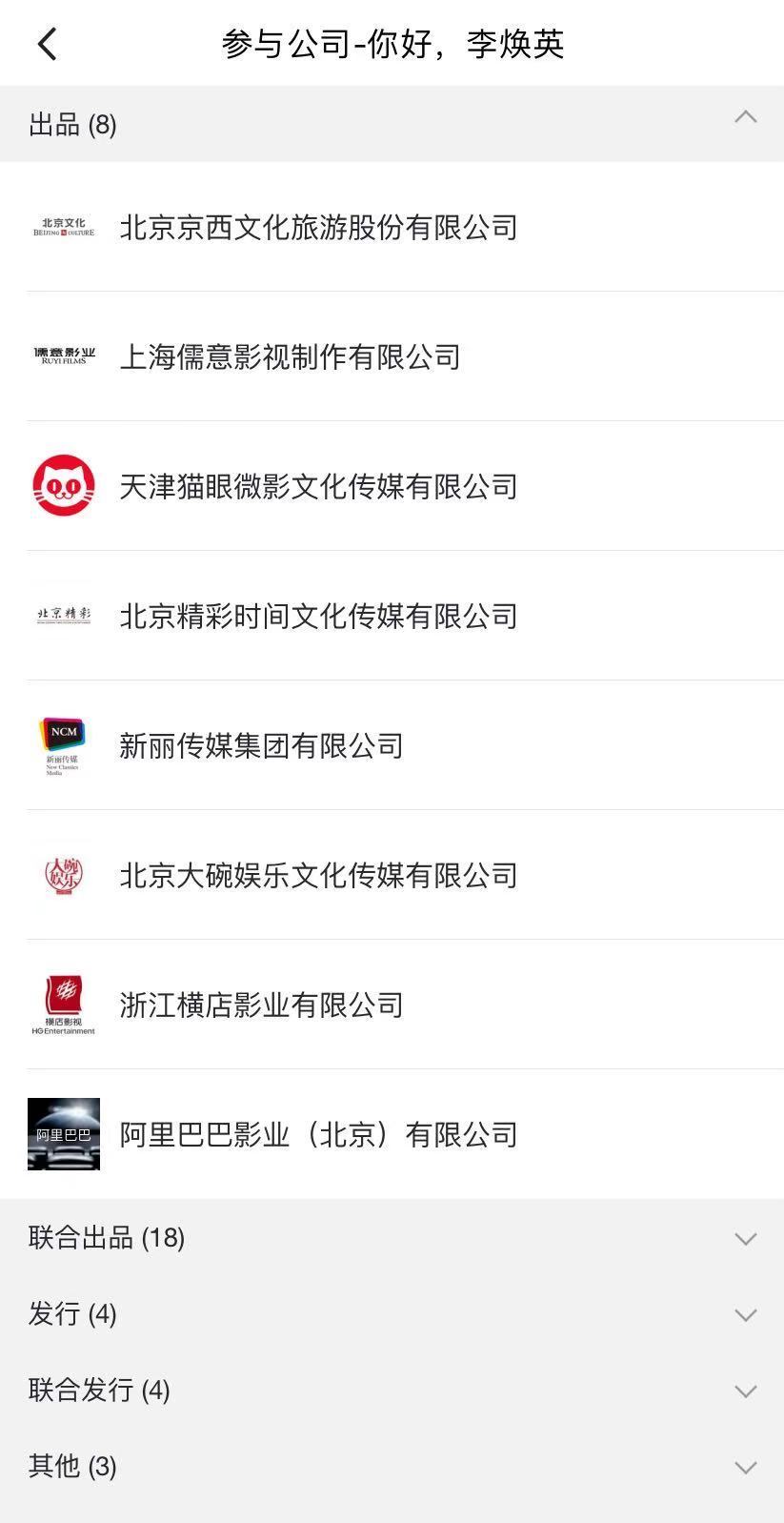The image size is (784, 1523).
Task: Select the Ruyi Films logo
Action: tap(63, 356)
